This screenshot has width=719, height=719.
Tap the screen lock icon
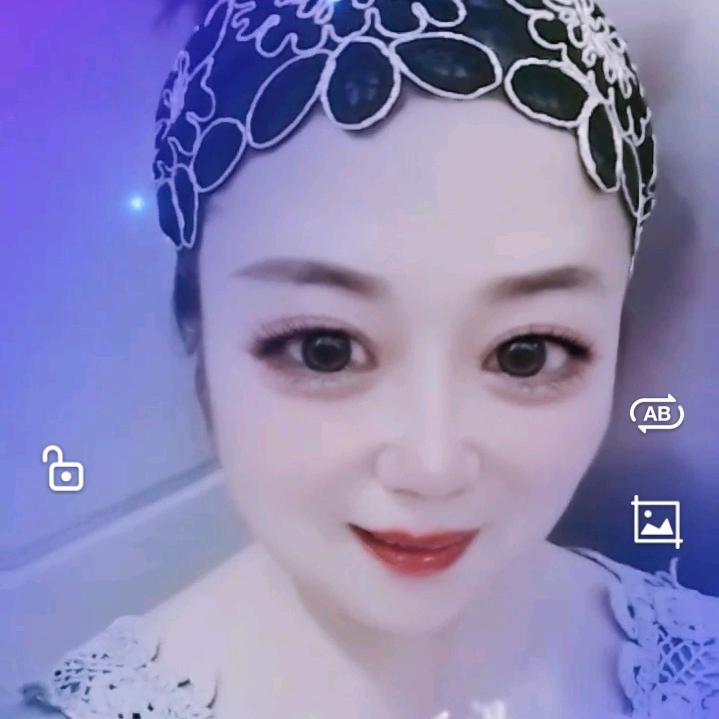tap(63, 470)
